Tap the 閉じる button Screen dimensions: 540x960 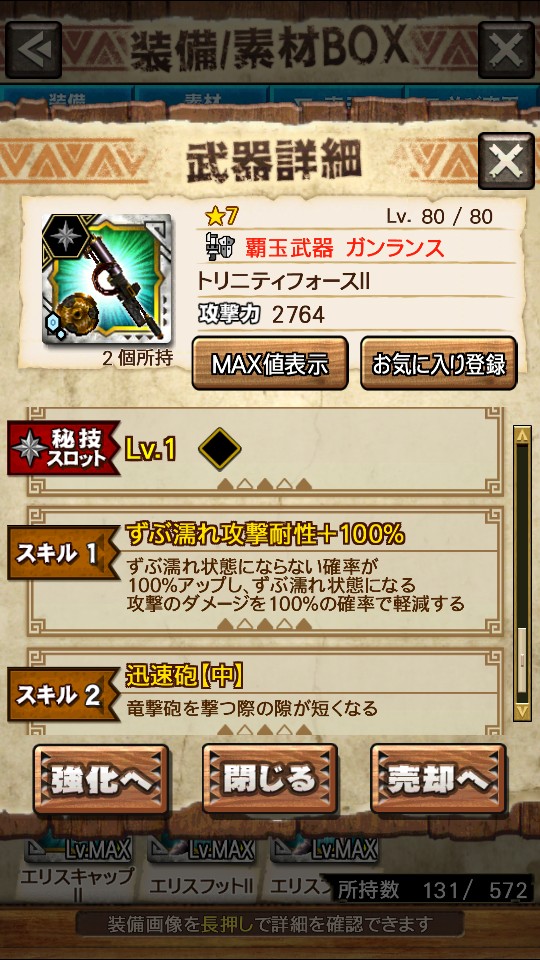point(270,779)
